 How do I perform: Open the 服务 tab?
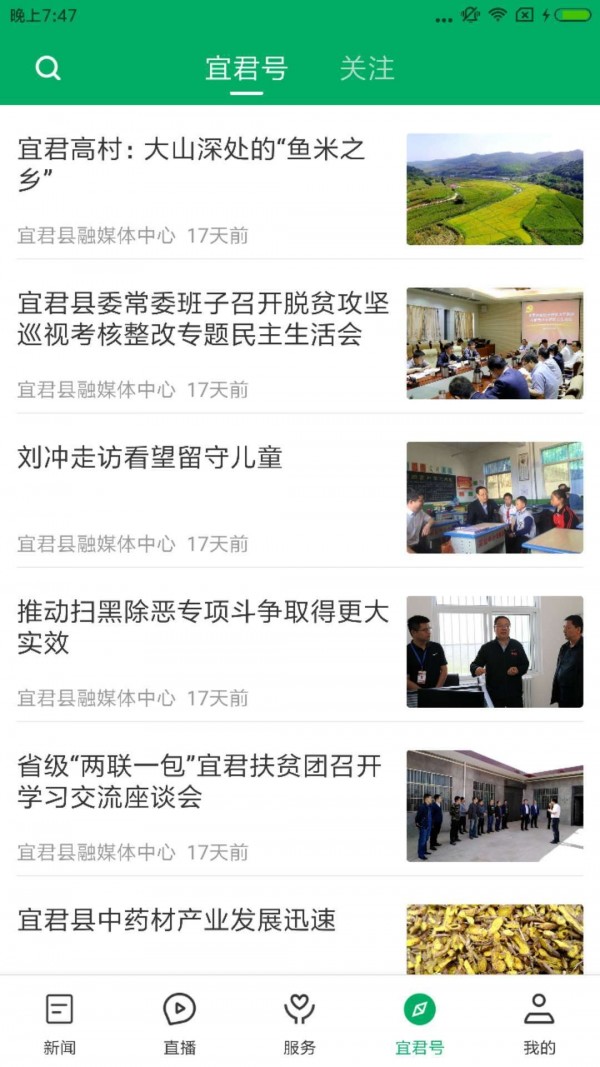point(300,1022)
